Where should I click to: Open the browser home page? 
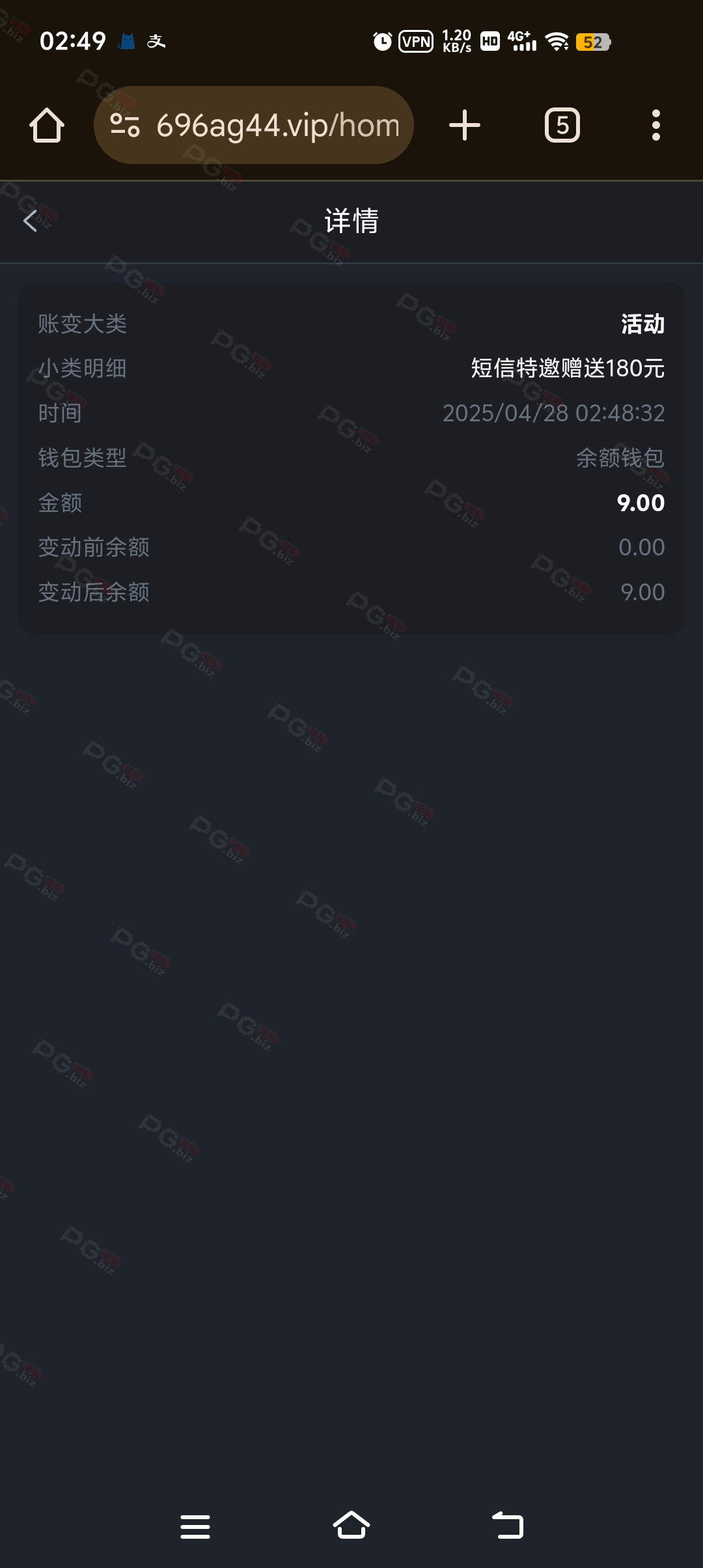[47, 125]
